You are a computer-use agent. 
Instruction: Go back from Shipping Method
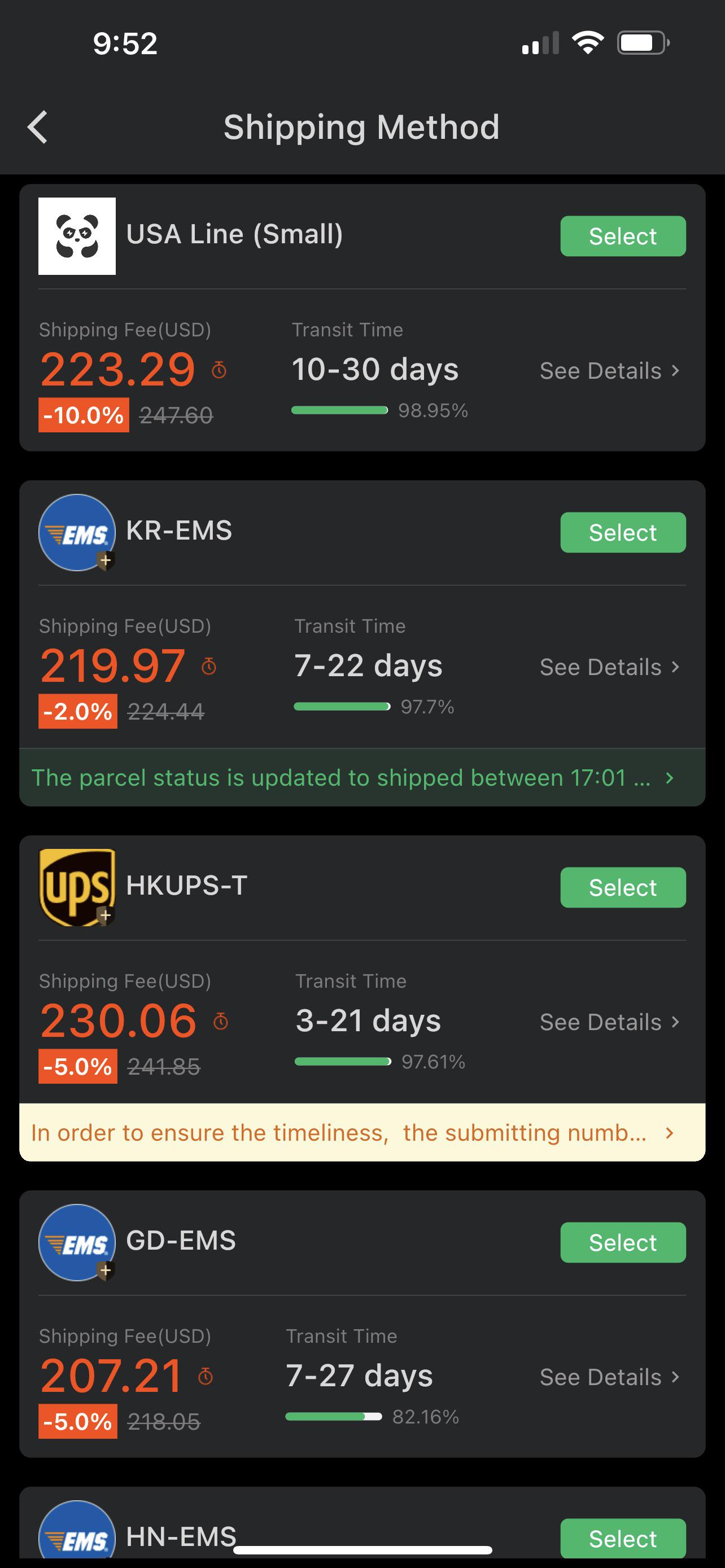[x=38, y=127]
